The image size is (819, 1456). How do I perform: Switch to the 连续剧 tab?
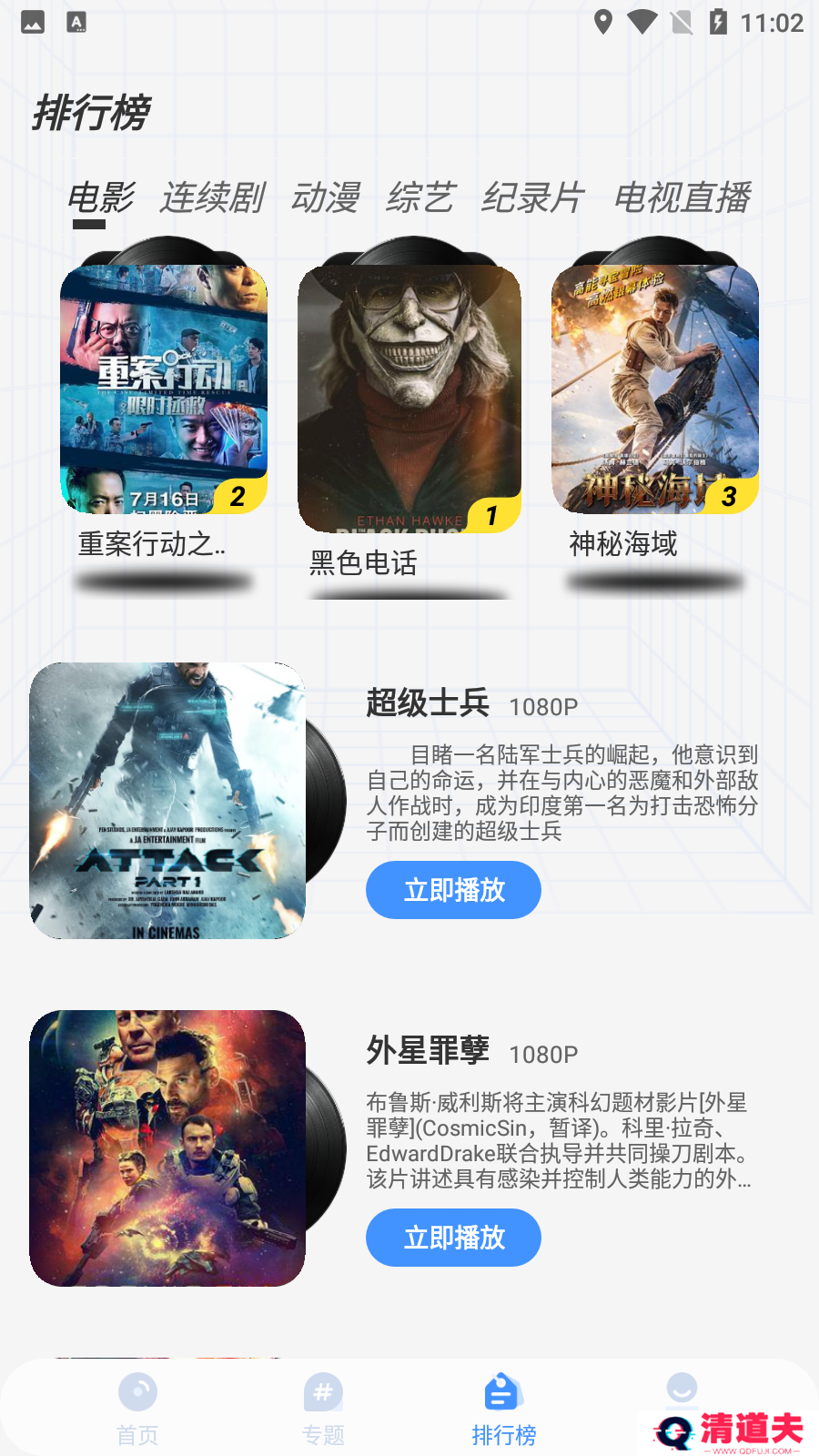(x=212, y=197)
